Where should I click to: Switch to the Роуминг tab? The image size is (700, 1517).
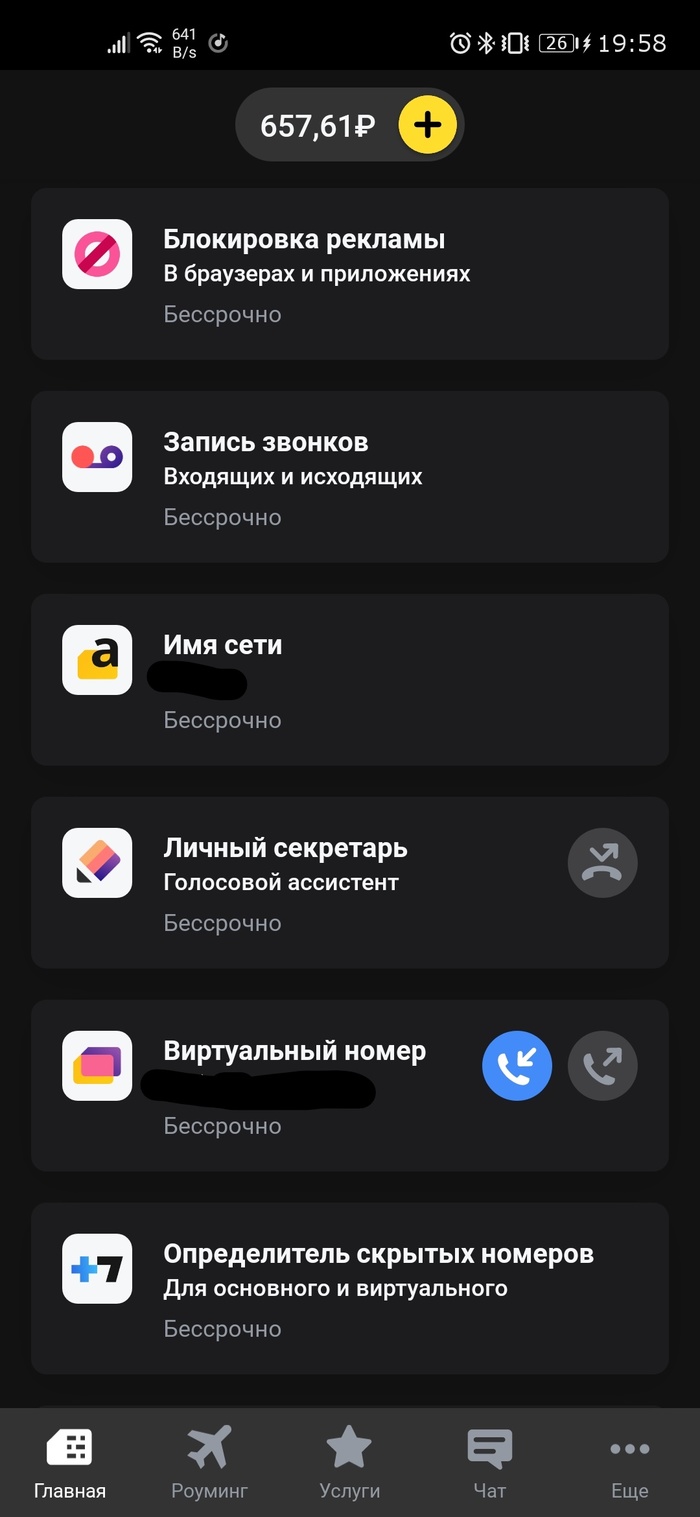pyautogui.click(x=210, y=1462)
